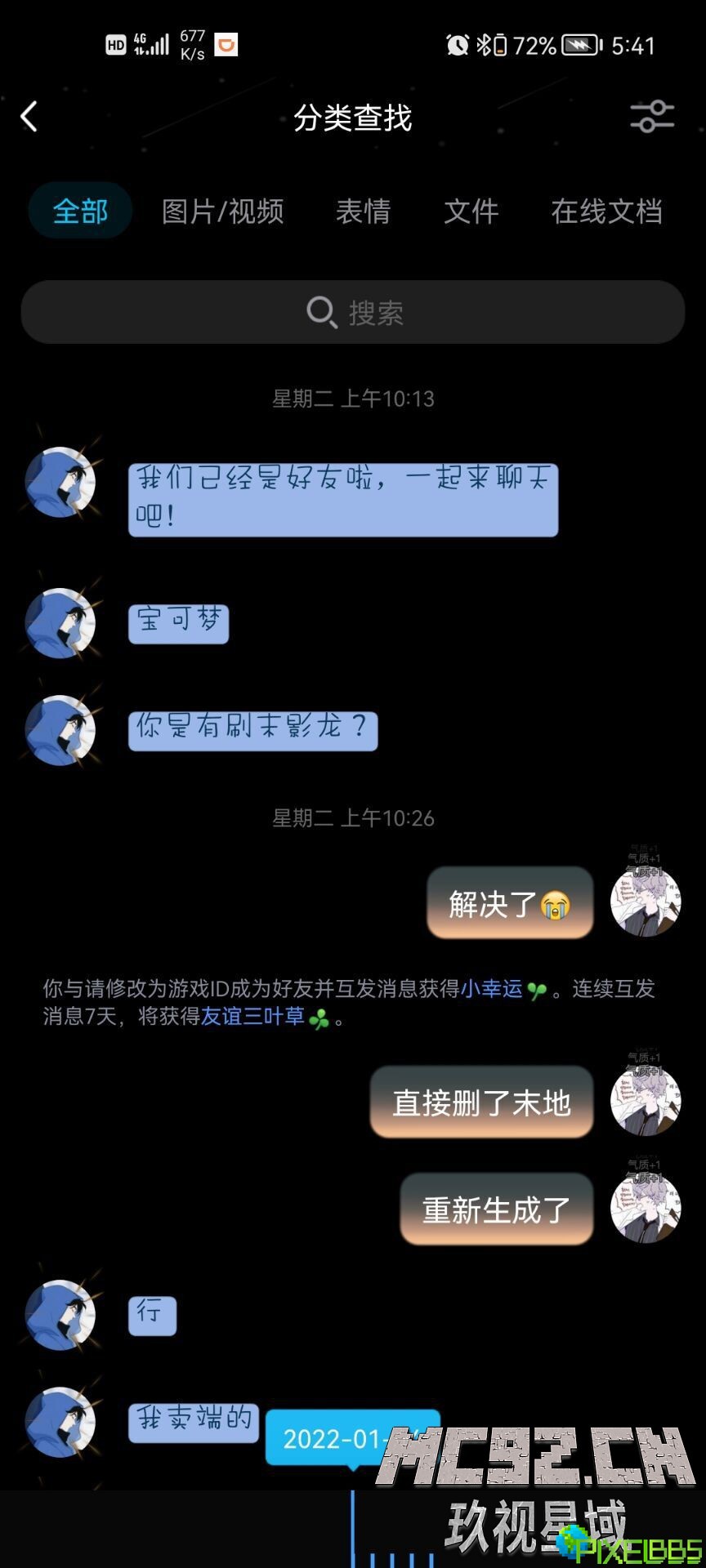
Task: Open the message 重新生成了
Action: click(496, 1209)
